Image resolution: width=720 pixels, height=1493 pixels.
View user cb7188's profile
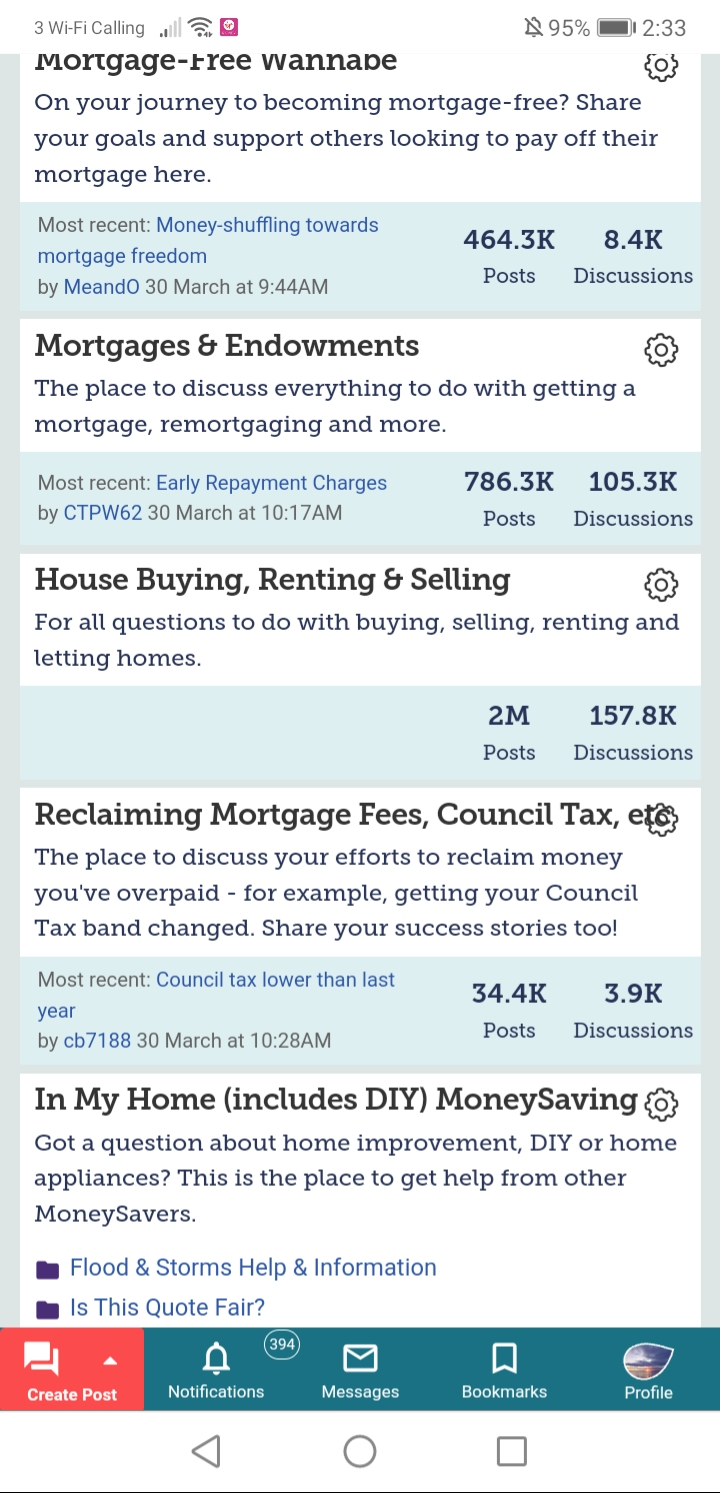(x=97, y=1041)
